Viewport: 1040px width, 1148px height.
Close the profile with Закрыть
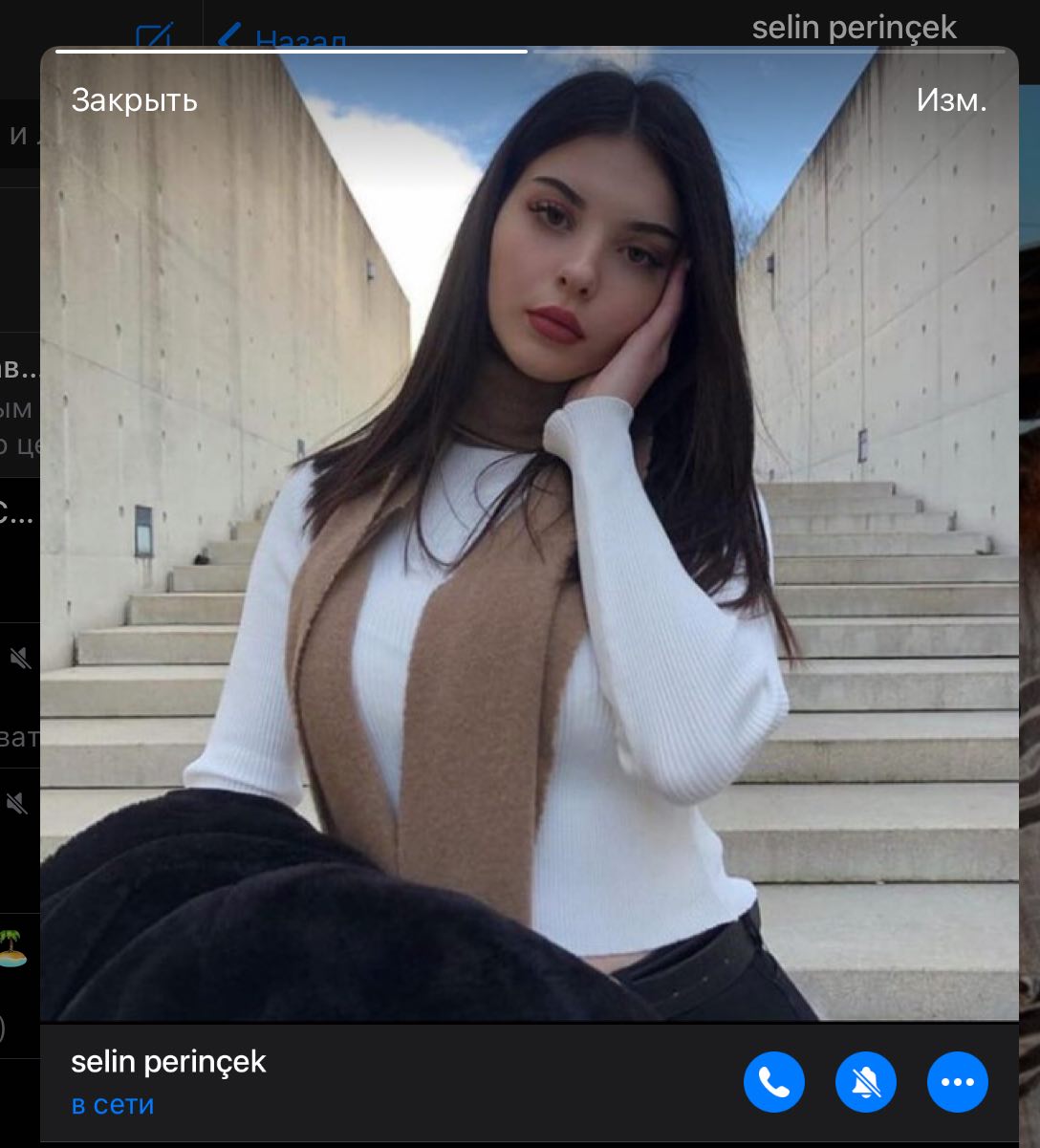point(134,100)
